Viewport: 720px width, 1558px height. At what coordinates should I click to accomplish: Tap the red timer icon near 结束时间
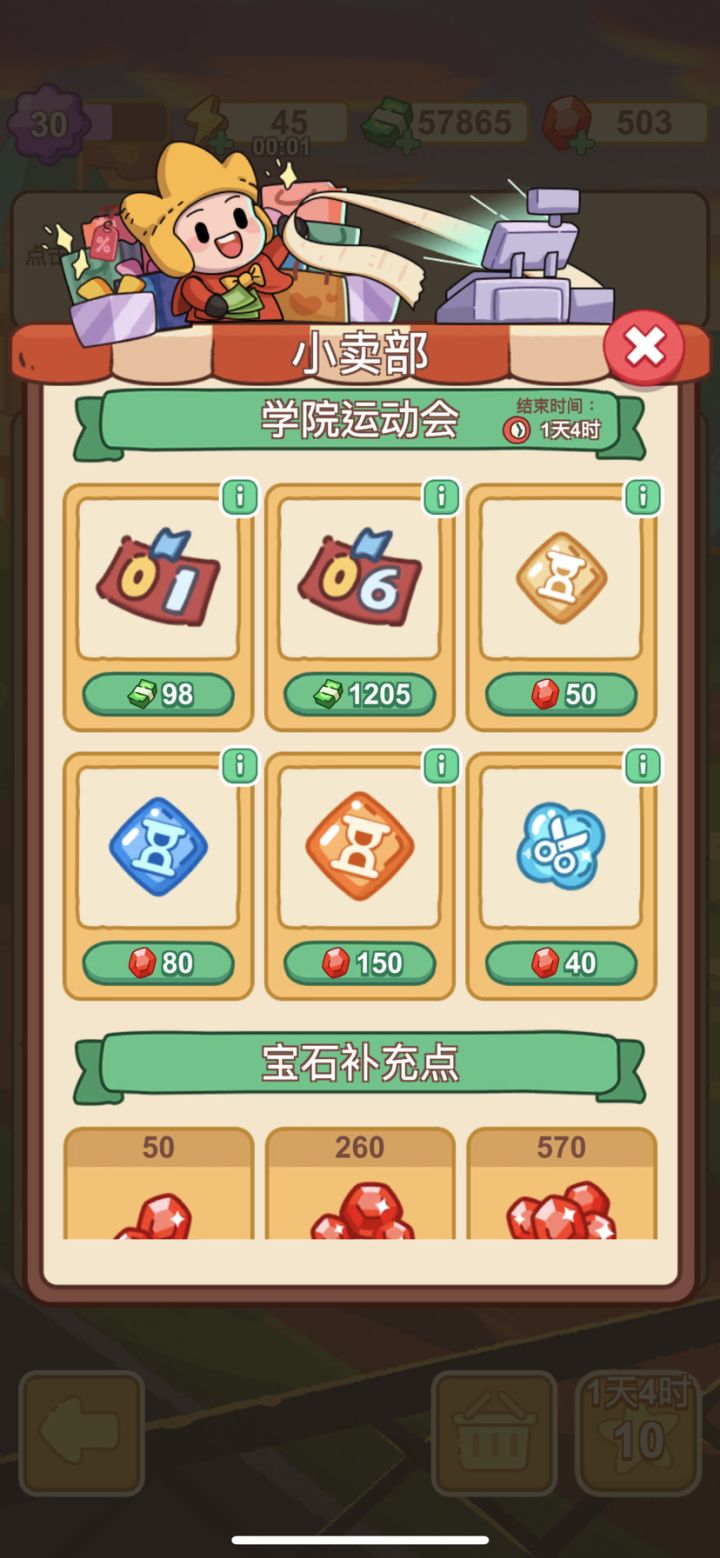(519, 430)
